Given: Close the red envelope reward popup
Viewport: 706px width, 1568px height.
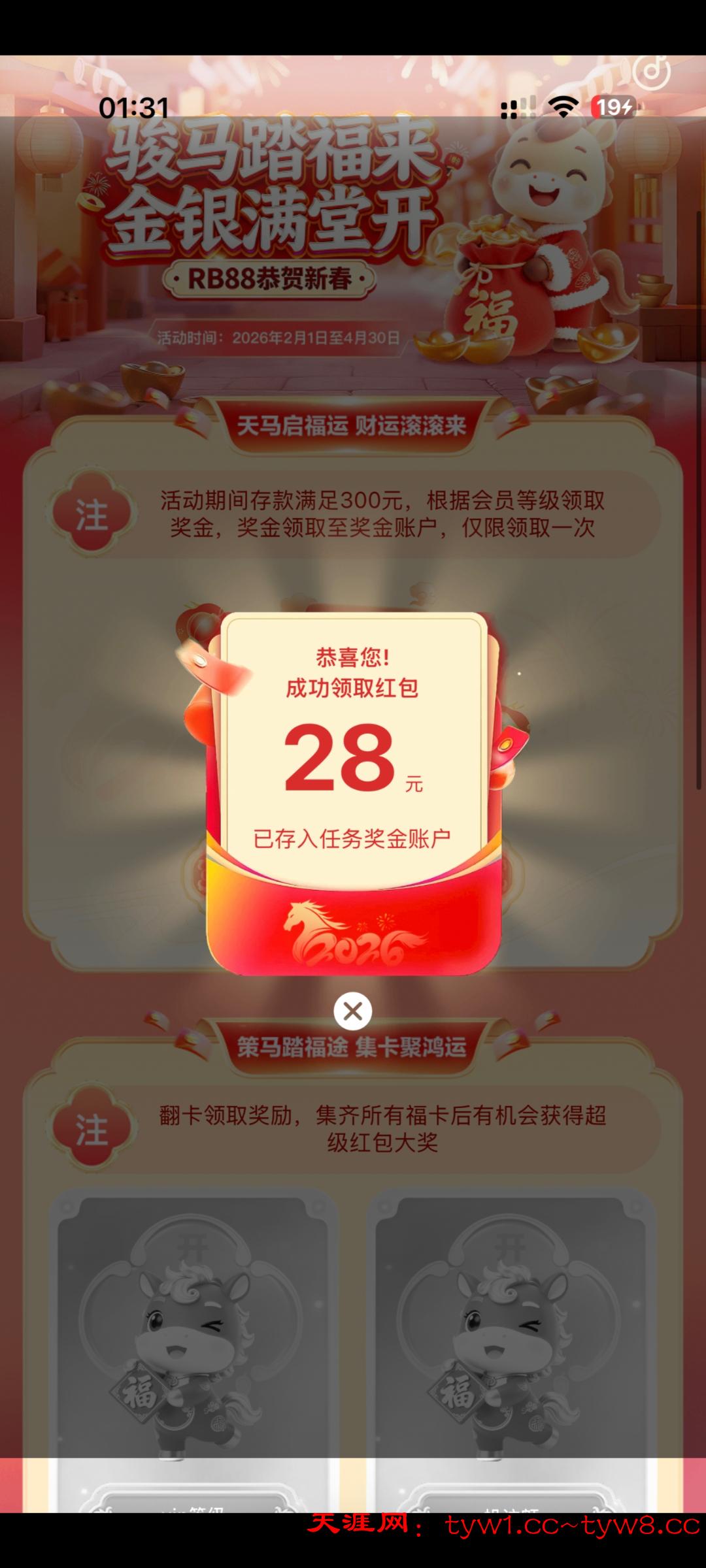Looking at the screenshot, I should pyautogui.click(x=353, y=1011).
